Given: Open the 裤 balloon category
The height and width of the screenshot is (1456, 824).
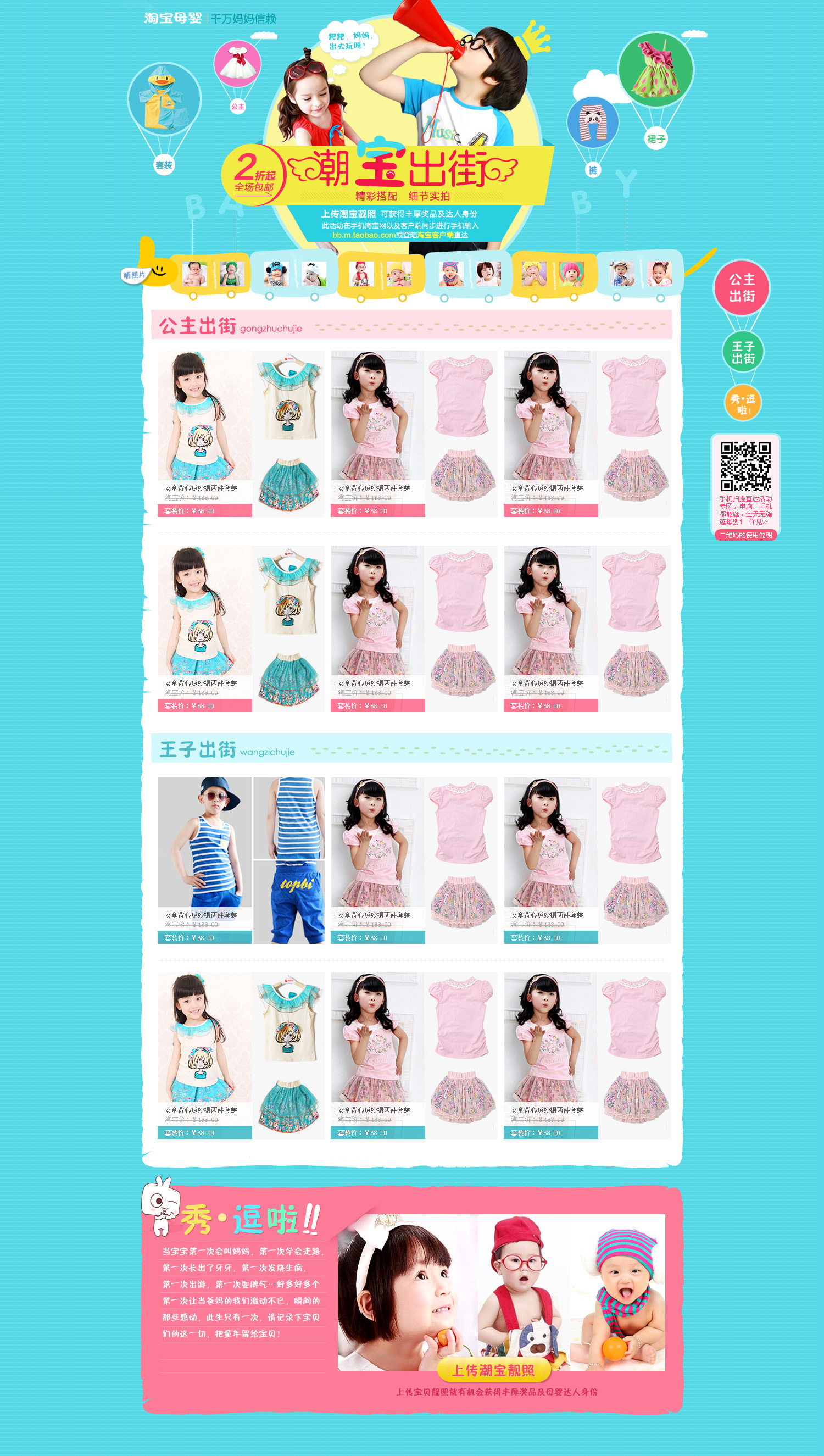Looking at the screenshot, I should pos(593,136).
